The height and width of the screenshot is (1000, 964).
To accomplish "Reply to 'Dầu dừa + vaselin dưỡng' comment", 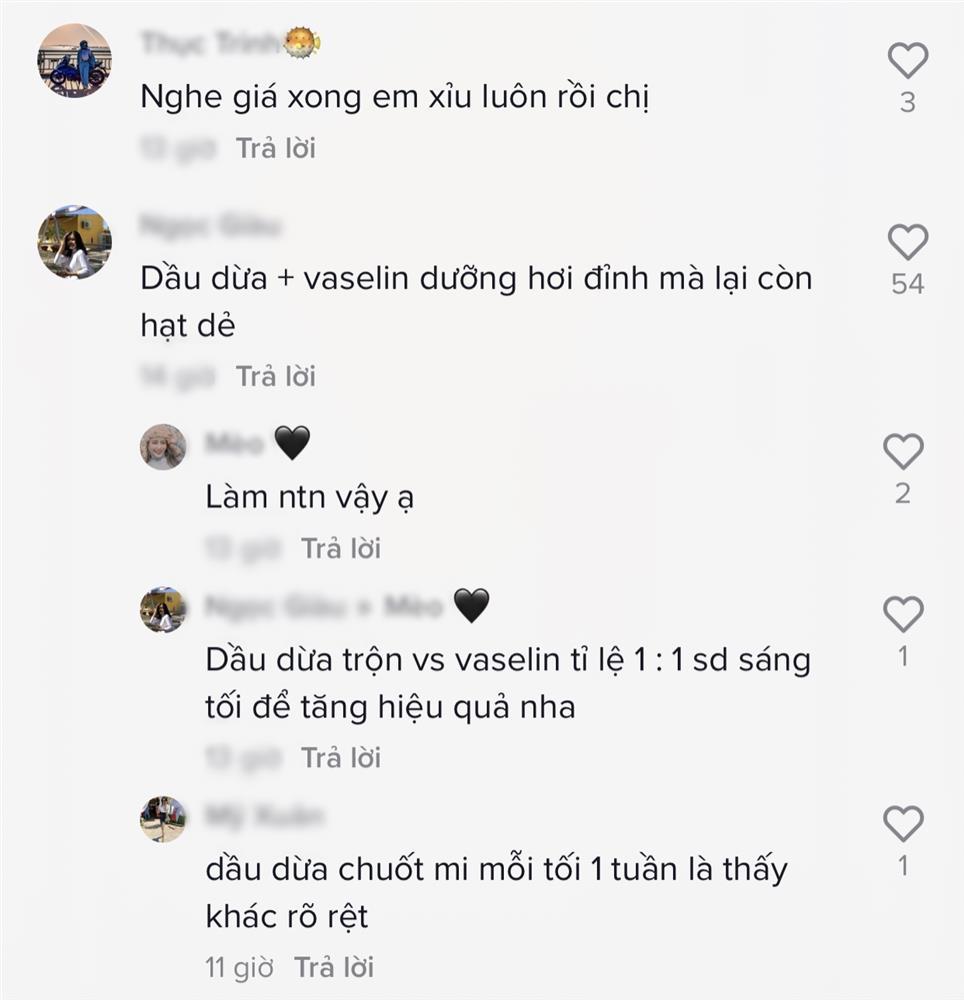I will click(275, 376).
